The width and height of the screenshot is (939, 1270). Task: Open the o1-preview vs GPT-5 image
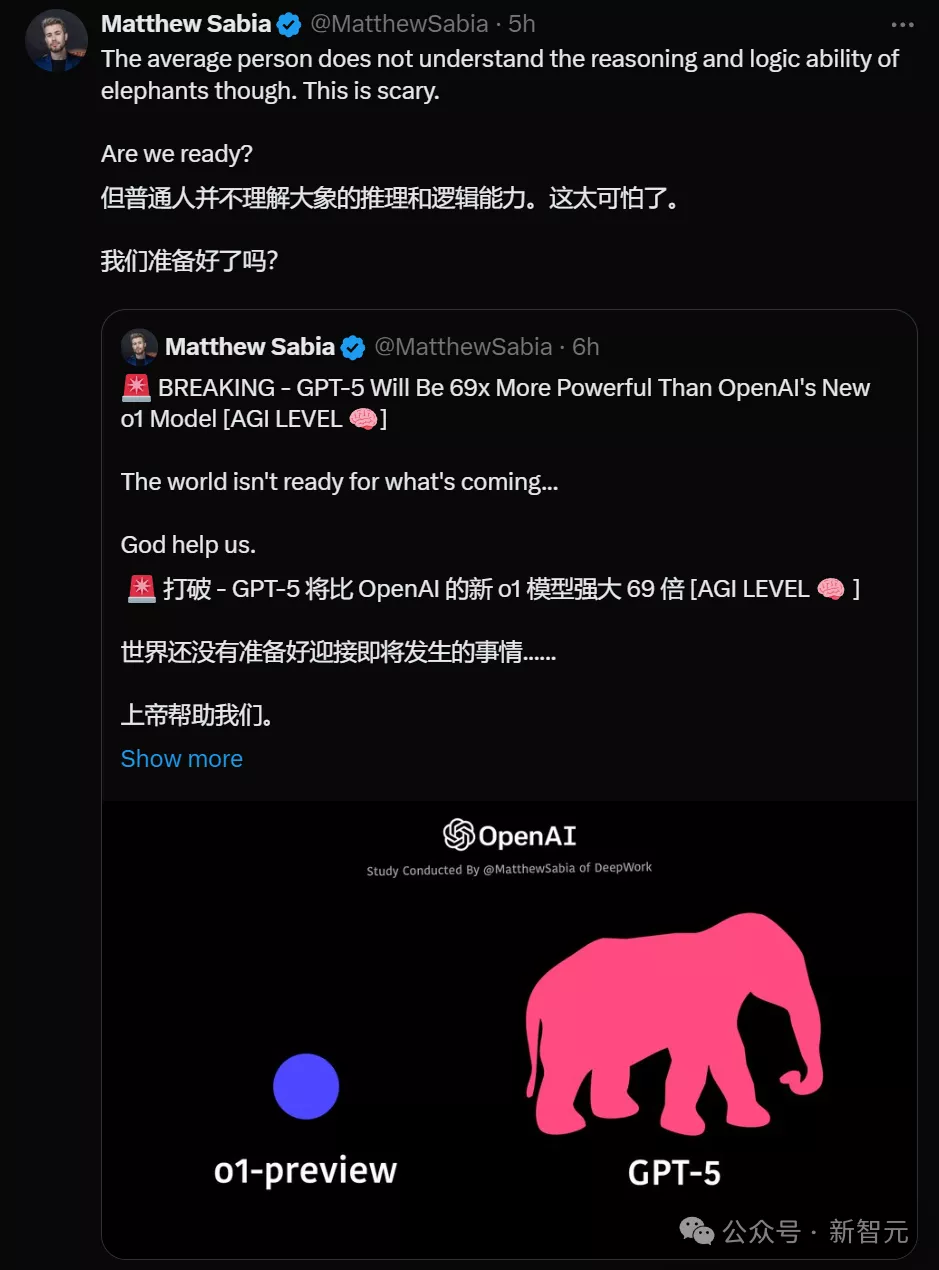[509, 1030]
